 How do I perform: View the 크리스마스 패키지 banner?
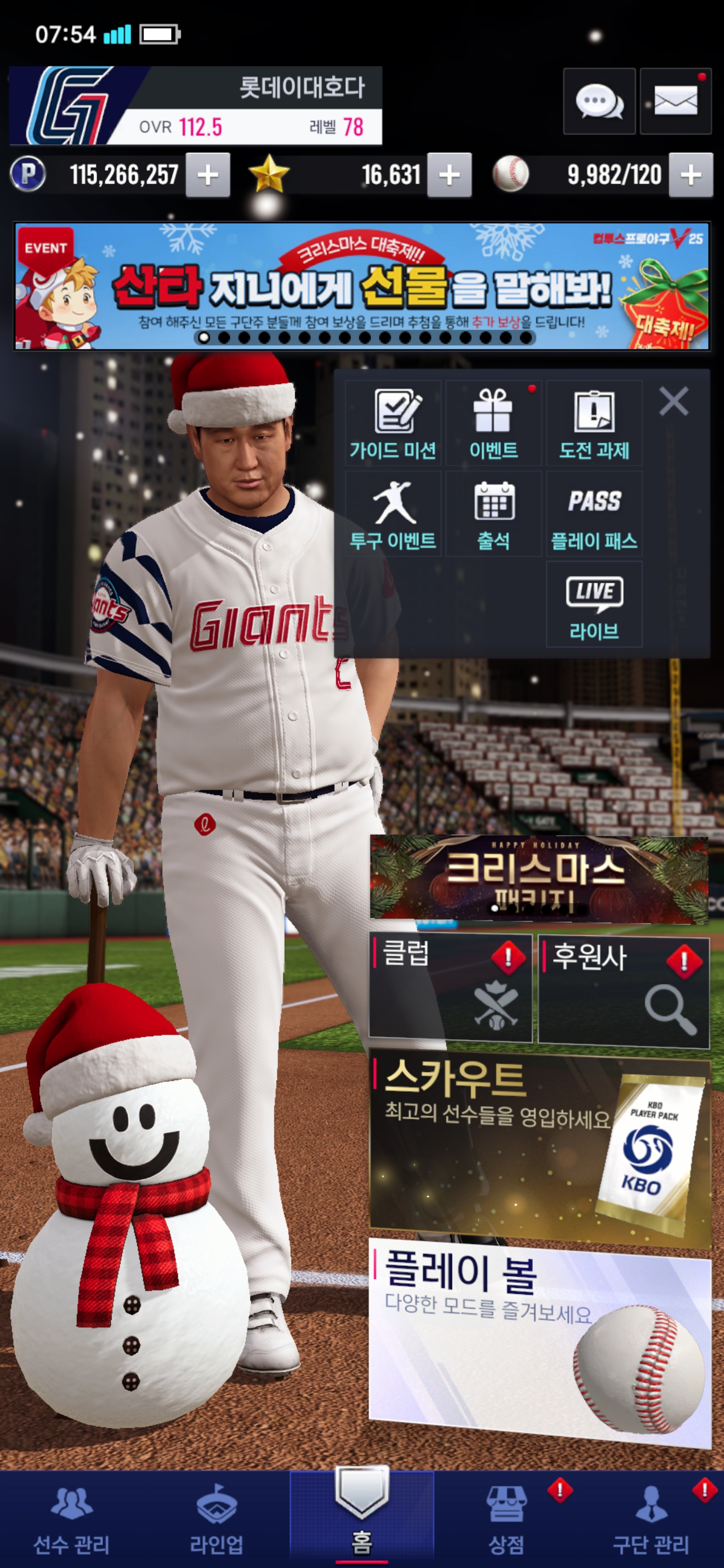coord(538,878)
